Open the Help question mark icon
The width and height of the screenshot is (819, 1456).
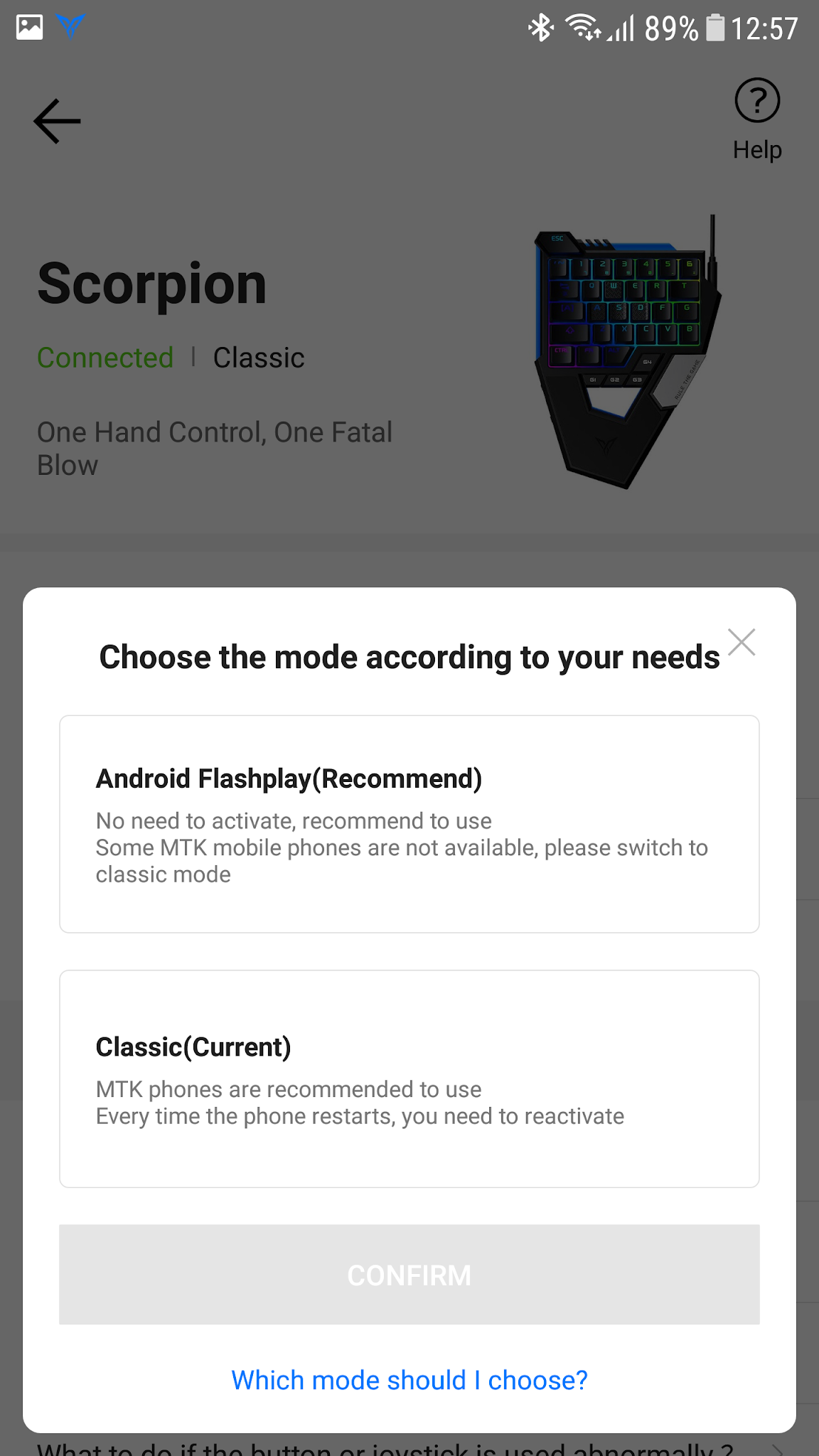click(757, 101)
